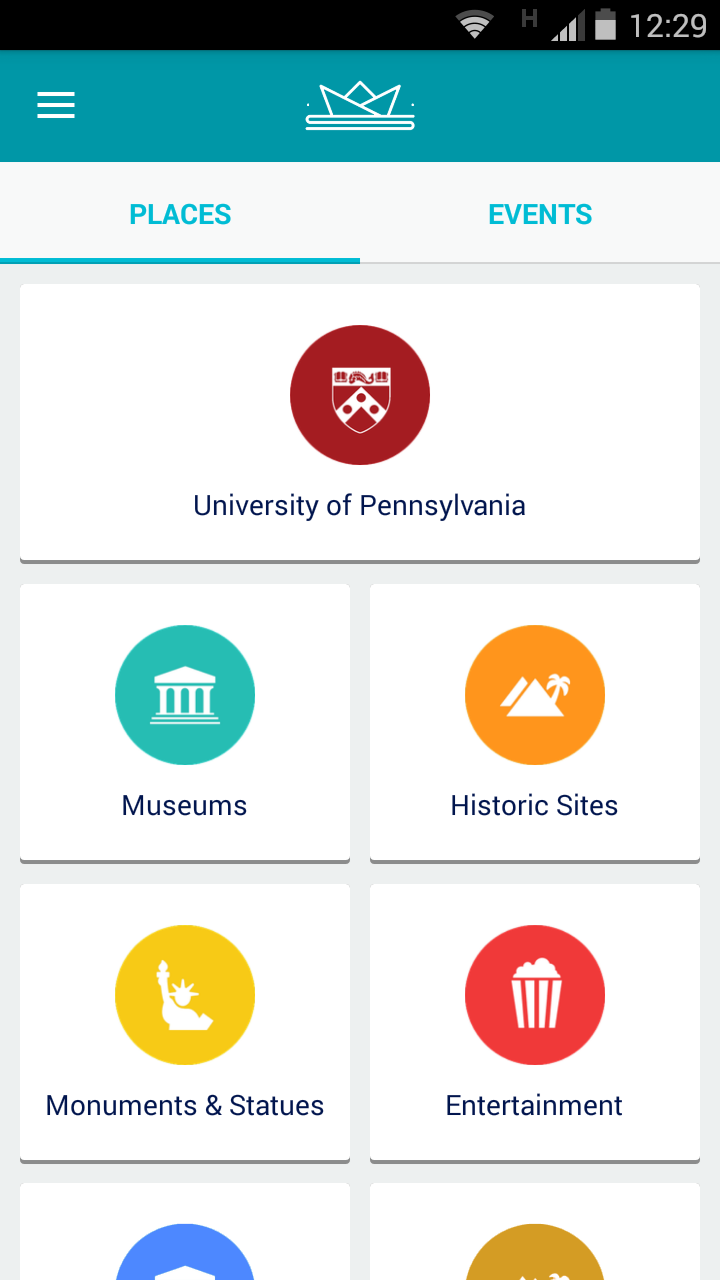The width and height of the screenshot is (720, 1280).
Task: Open the Historic Sites category
Action: tap(535, 722)
